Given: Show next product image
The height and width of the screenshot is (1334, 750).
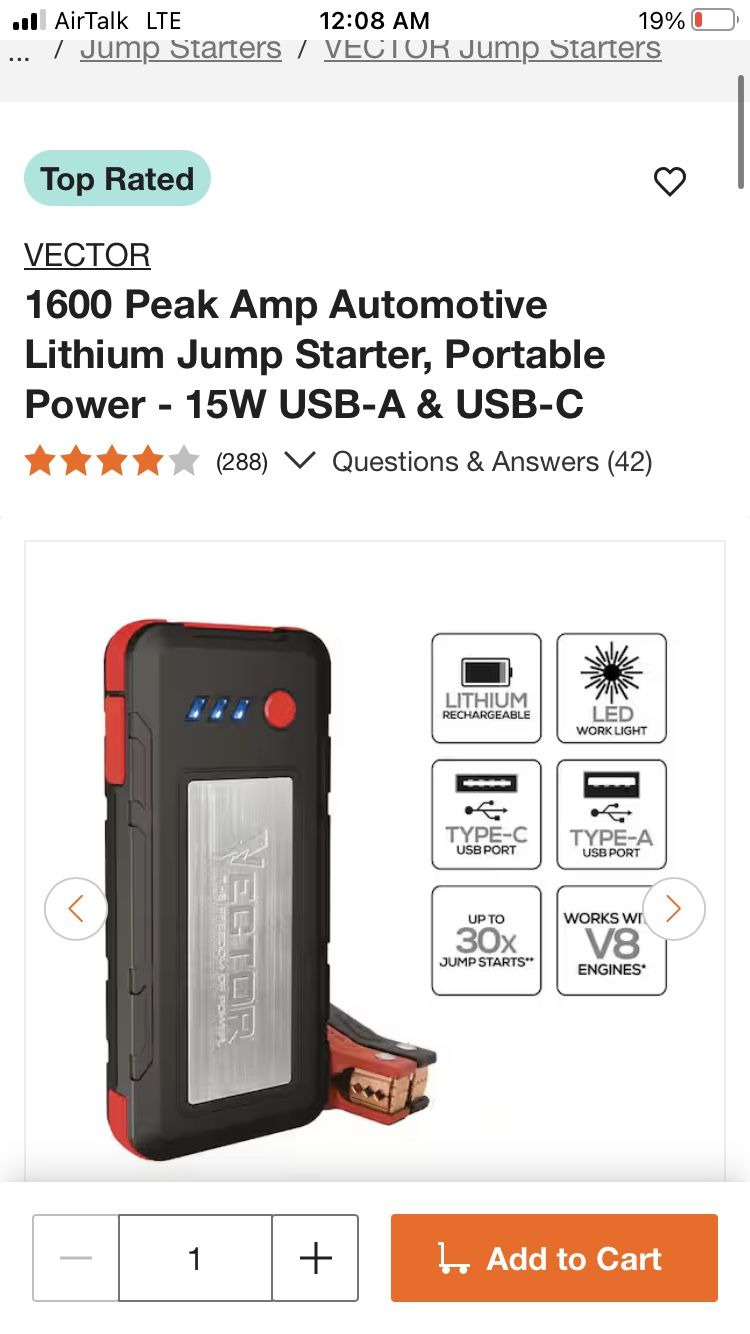Looking at the screenshot, I should coord(673,908).
